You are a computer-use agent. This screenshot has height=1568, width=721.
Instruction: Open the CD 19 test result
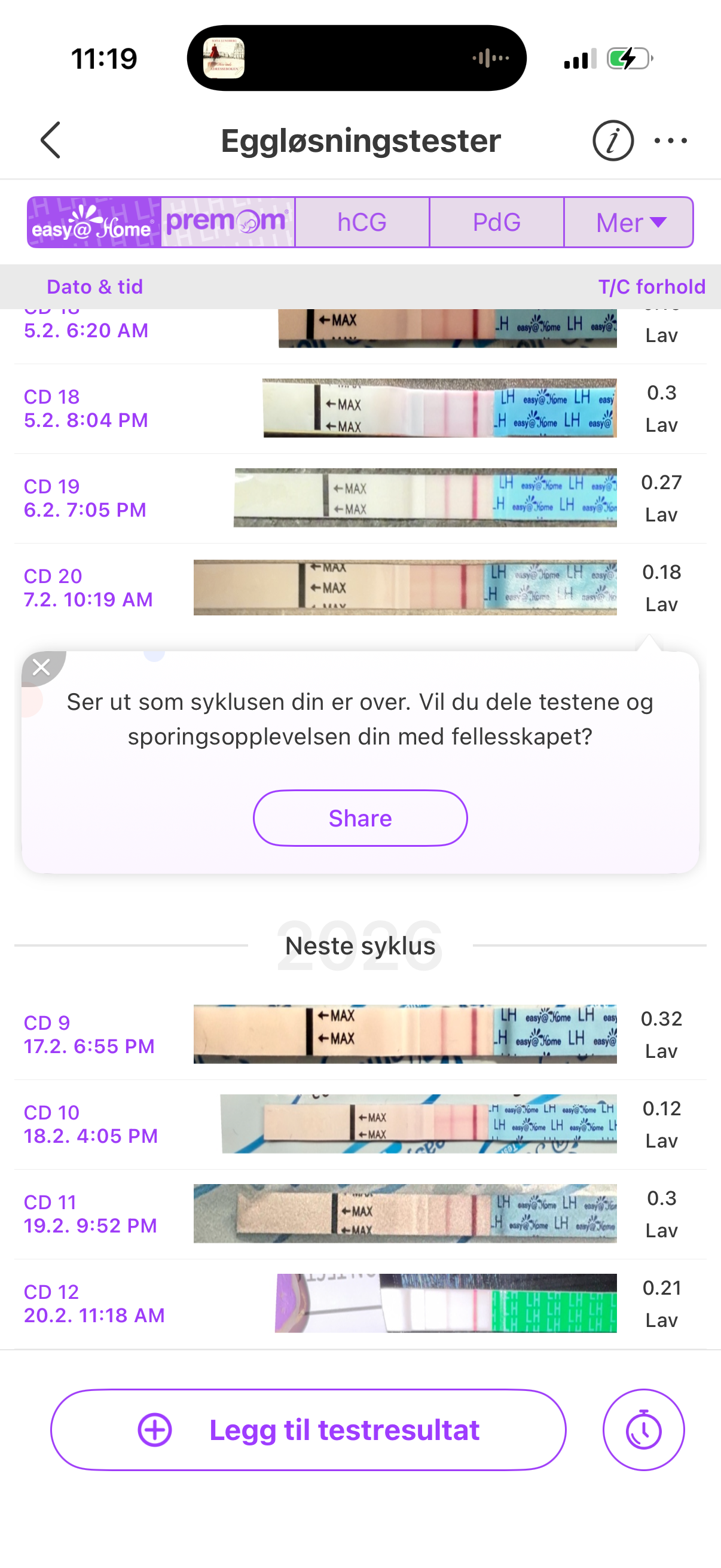tap(360, 498)
